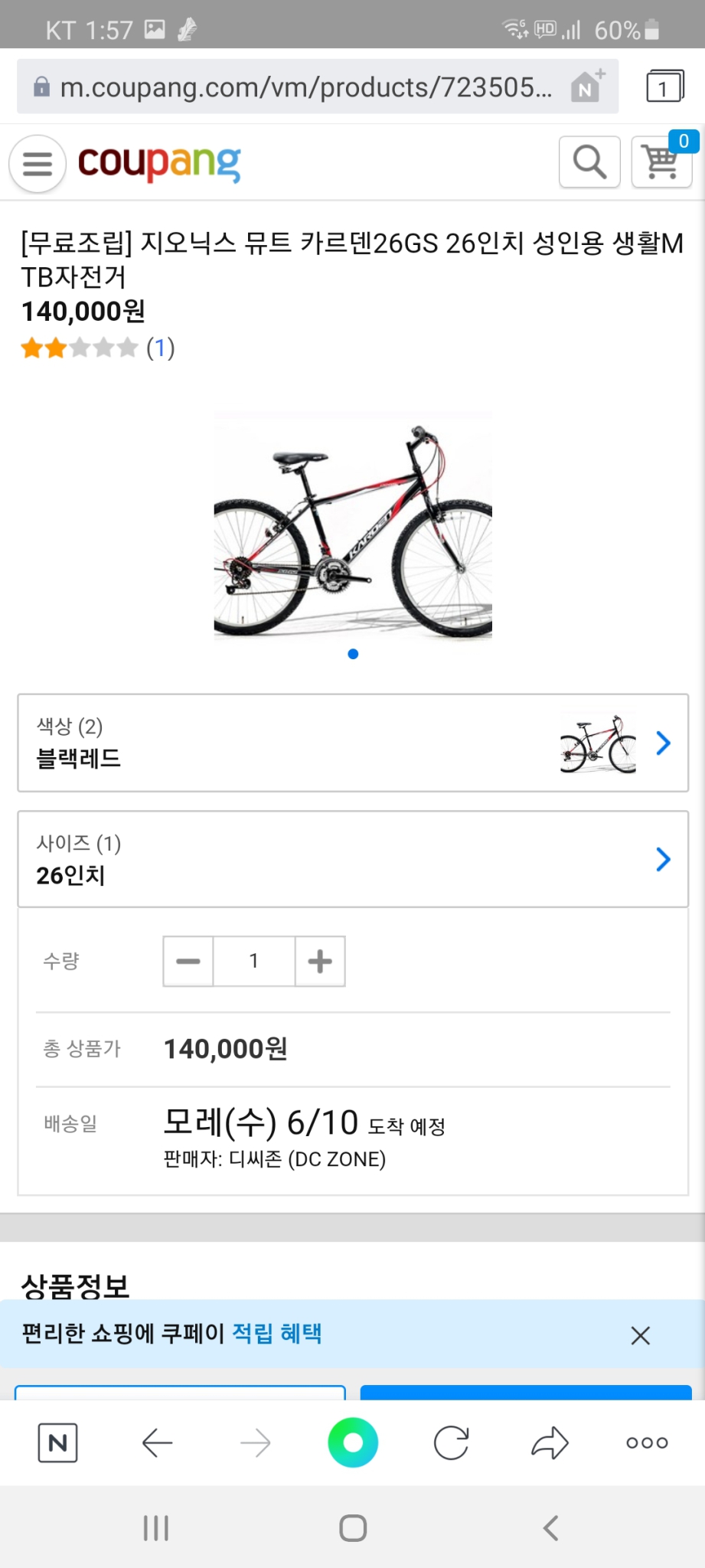The width and height of the screenshot is (705, 1568).
Task: Share the page using the share icon
Action: point(549,1442)
